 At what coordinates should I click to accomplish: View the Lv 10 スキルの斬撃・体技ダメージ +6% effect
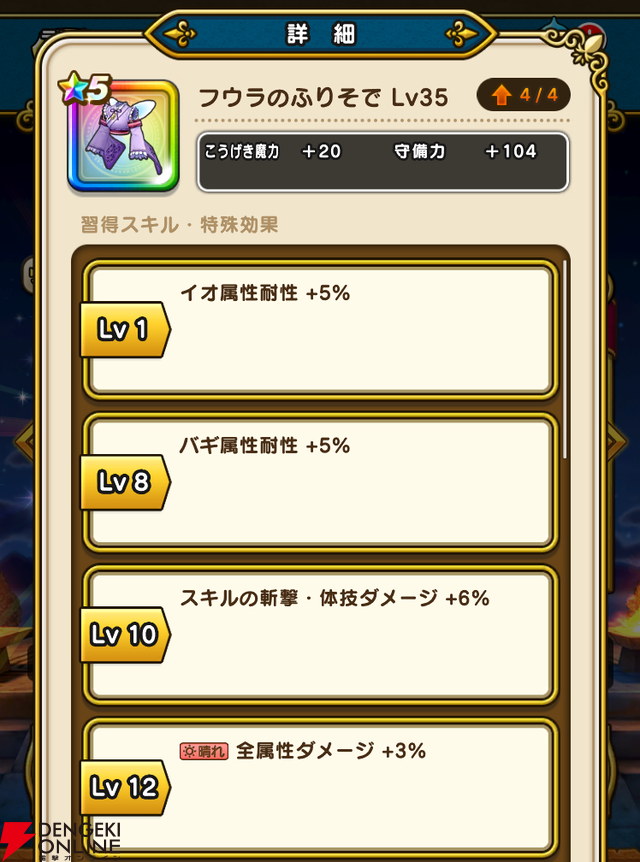point(320,634)
